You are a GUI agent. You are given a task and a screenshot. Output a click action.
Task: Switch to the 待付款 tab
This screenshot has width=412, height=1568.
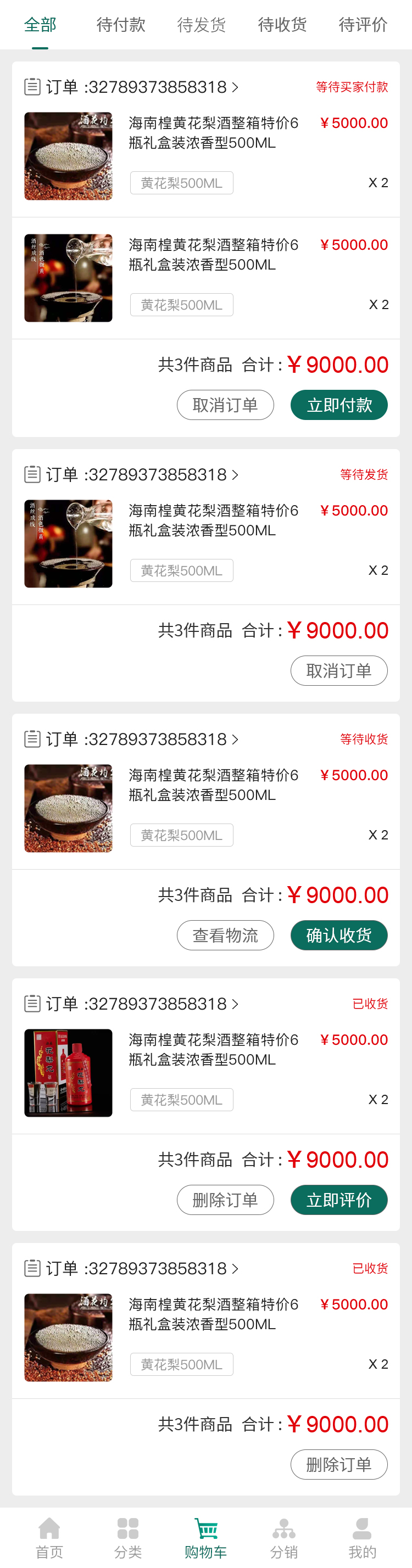point(121,25)
